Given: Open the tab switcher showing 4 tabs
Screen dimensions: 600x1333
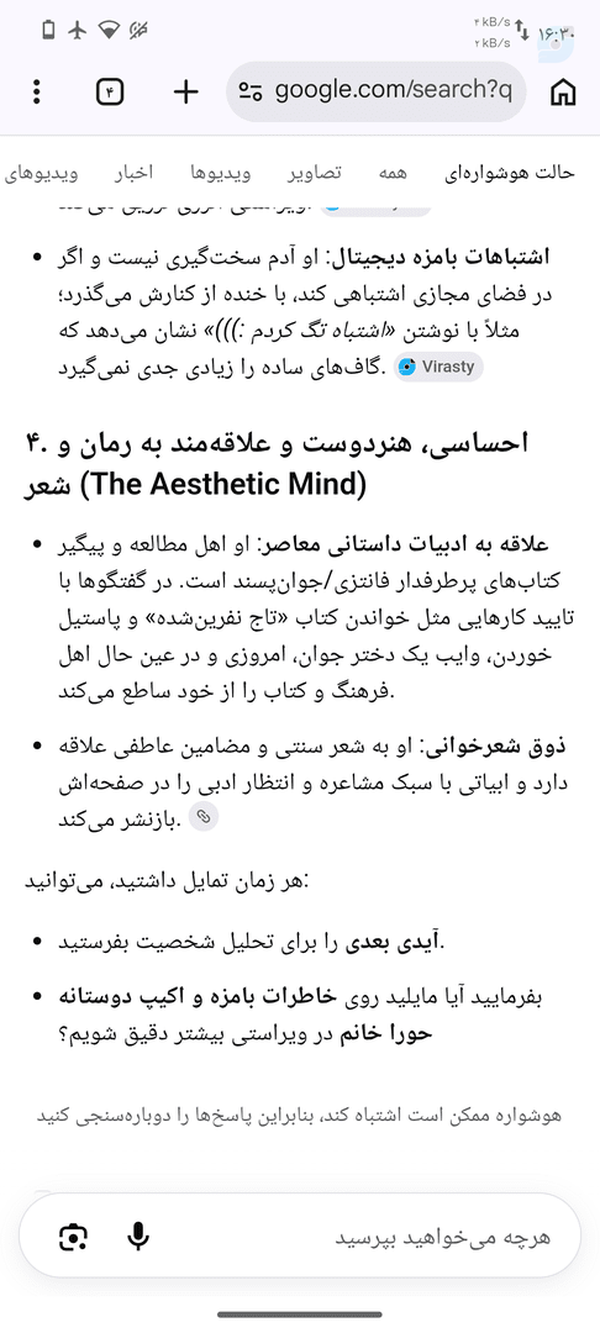Looking at the screenshot, I should pyautogui.click(x=110, y=92).
